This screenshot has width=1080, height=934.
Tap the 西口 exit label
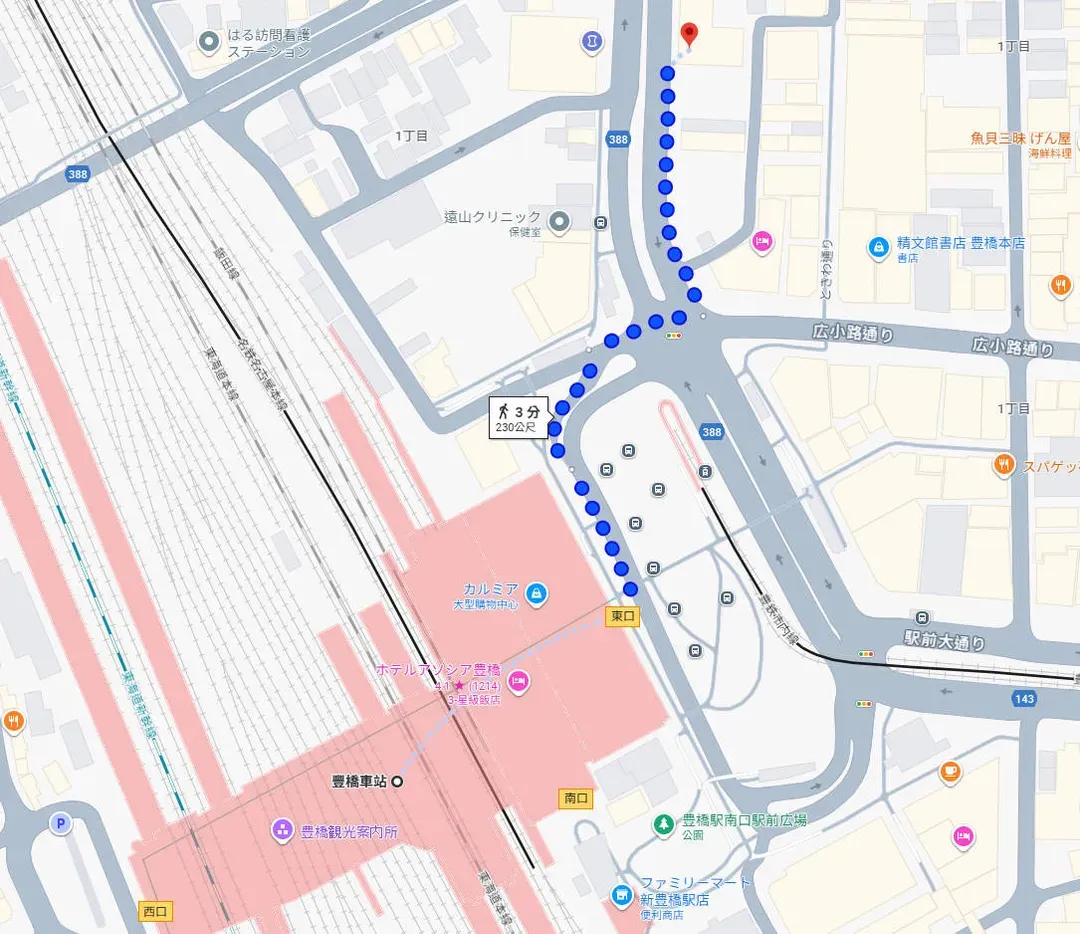pyautogui.click(x=155, y=911)
